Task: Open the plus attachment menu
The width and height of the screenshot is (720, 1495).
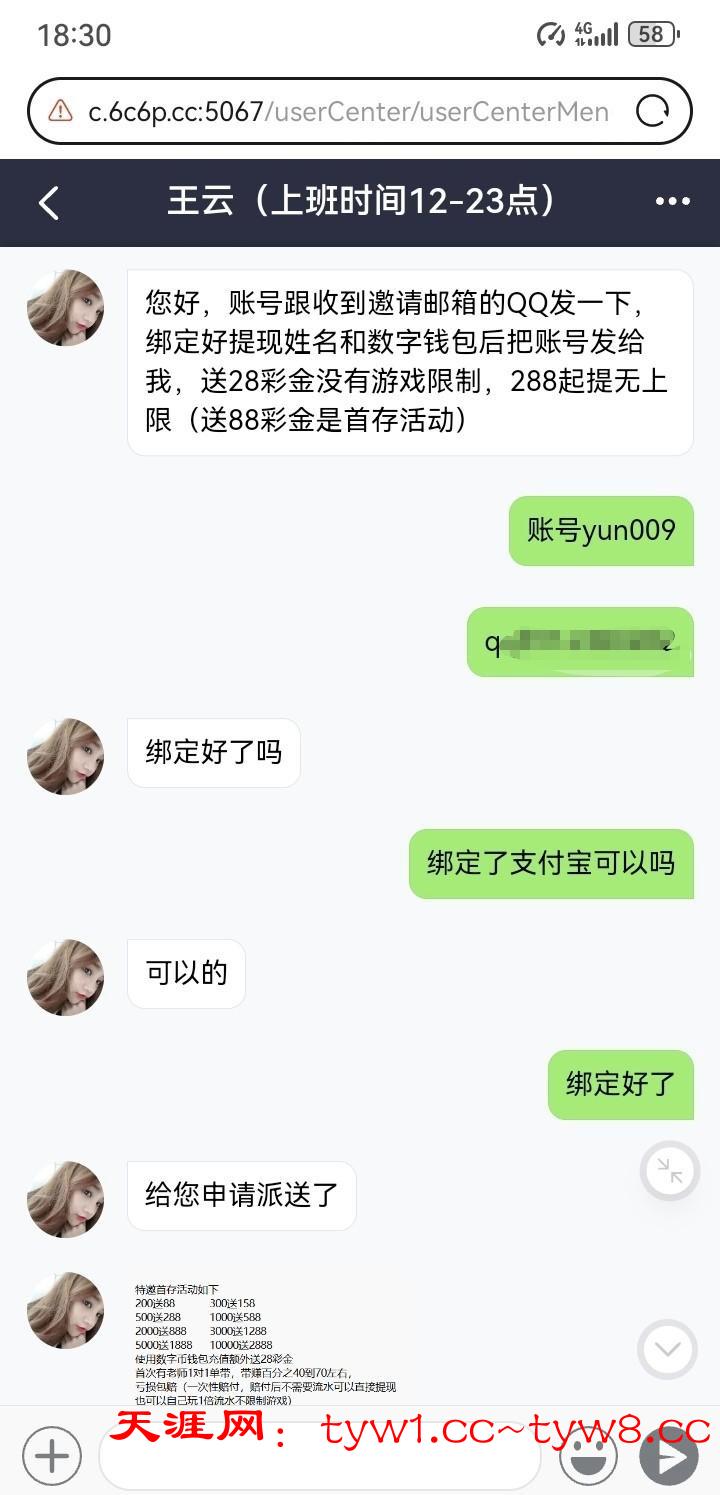Action: 51,1456
